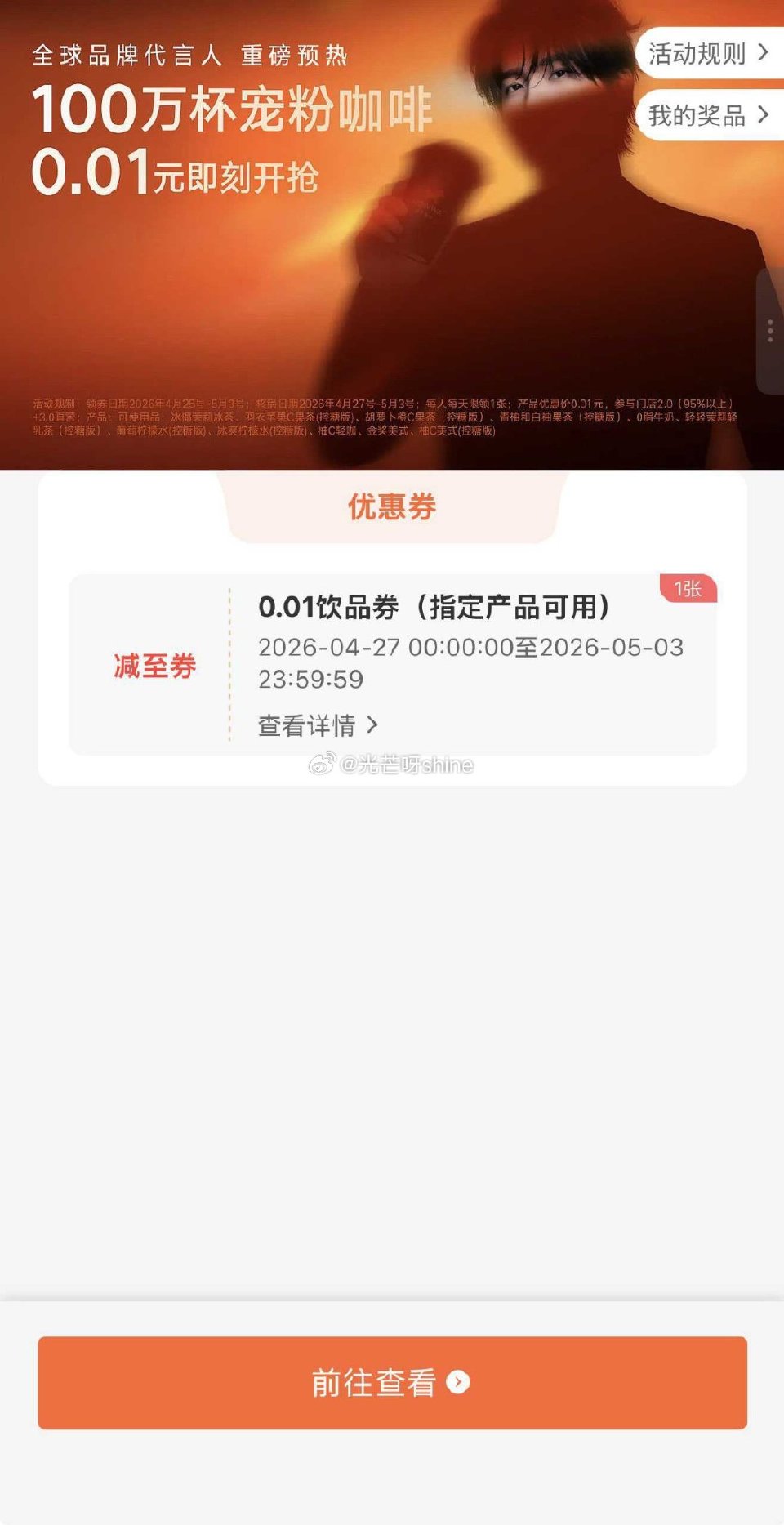Tap the camera watermark icon near @光芒呀shine

coord(320,766)
